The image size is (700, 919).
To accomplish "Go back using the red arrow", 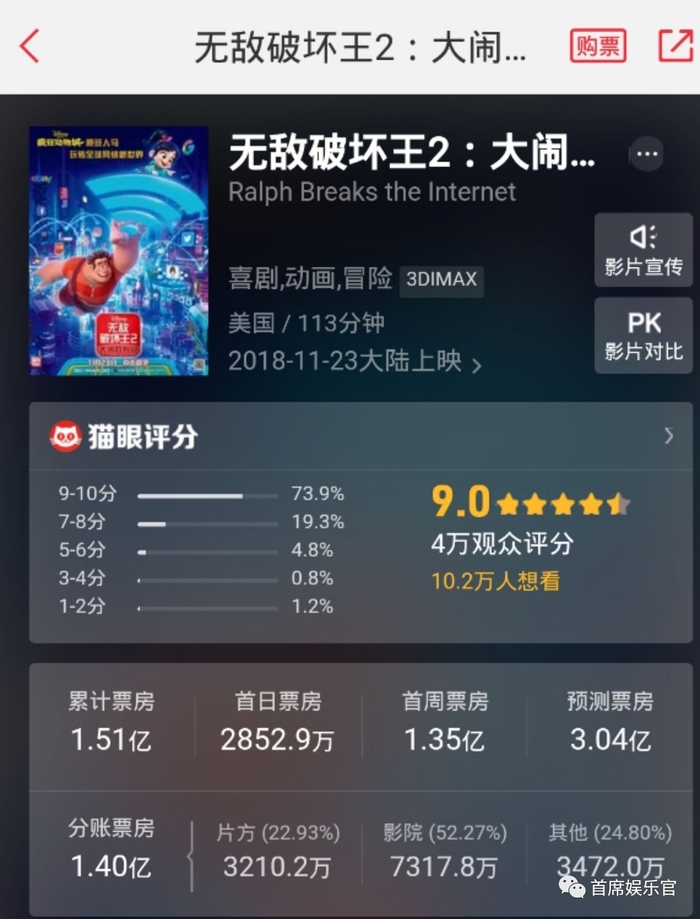I will click(x=30, y=46).
